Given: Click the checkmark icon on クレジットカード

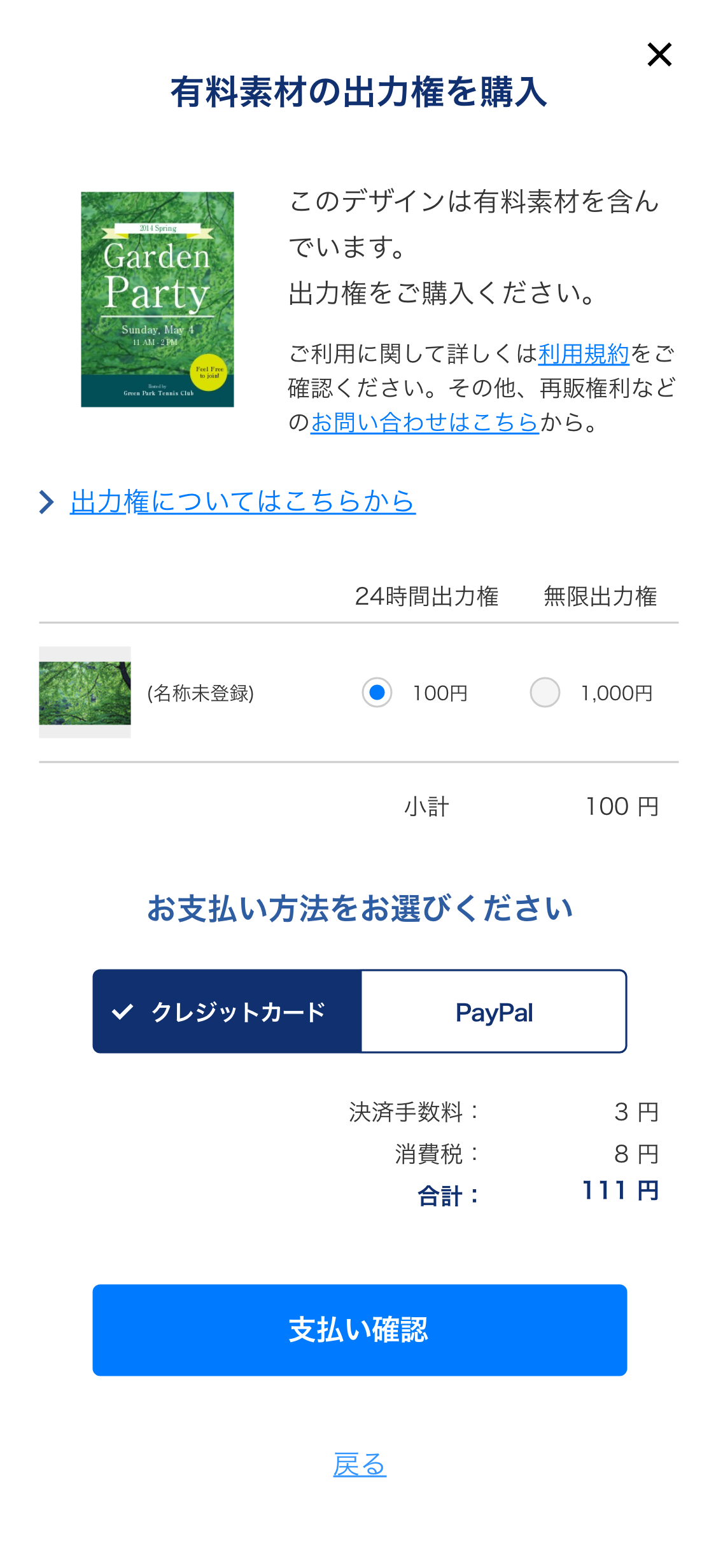Looking at the screenshot, I should [x=120, y=1011].
